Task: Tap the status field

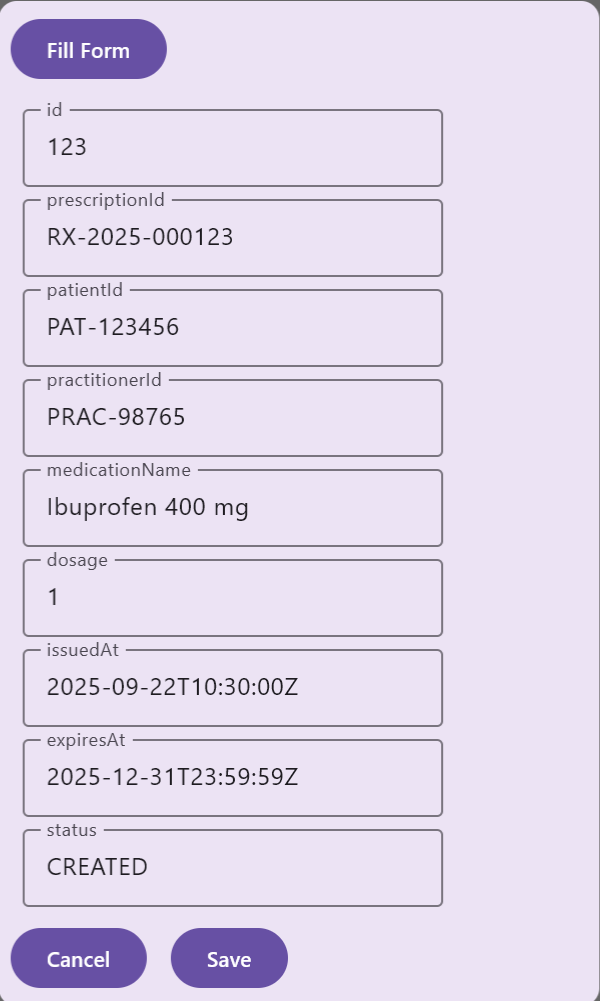Action: pyautogui.click(x=232, y=868)
